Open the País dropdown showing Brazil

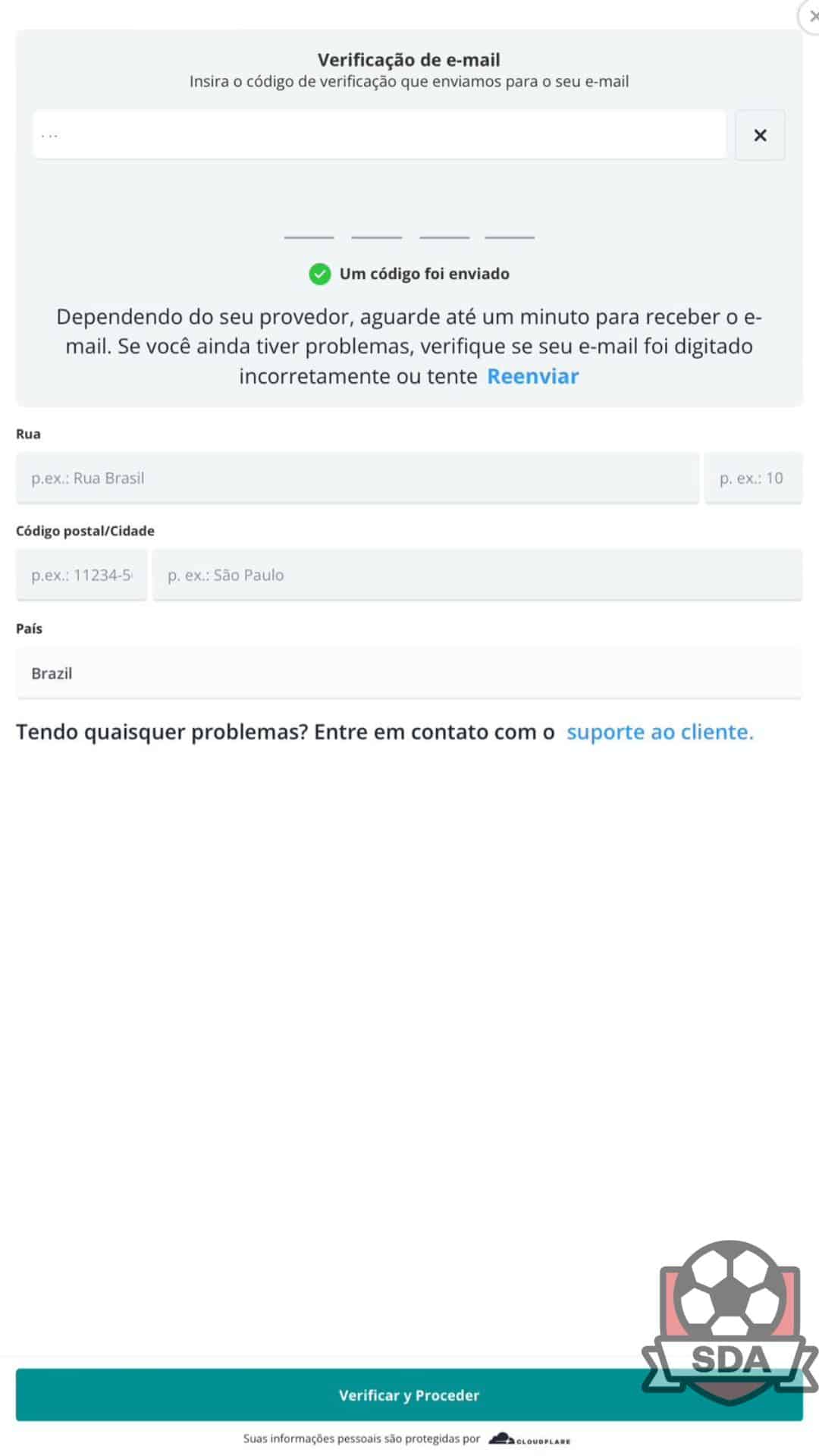coord(409,673)
